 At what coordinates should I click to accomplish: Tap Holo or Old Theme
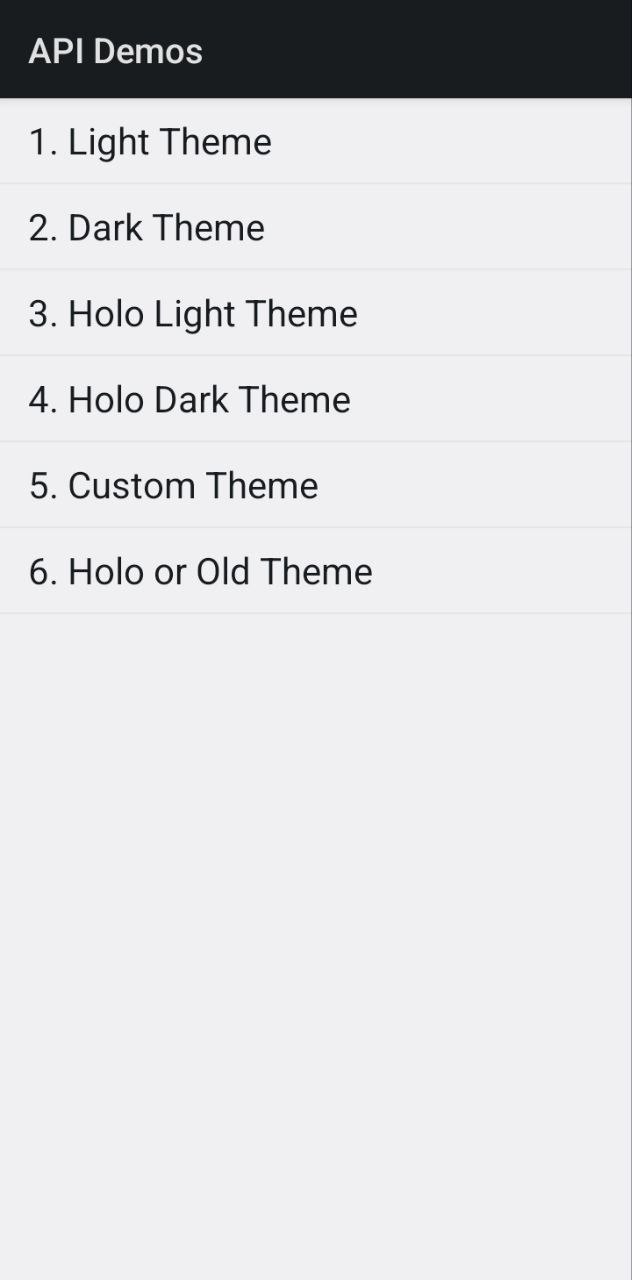[x=200, y=572]
